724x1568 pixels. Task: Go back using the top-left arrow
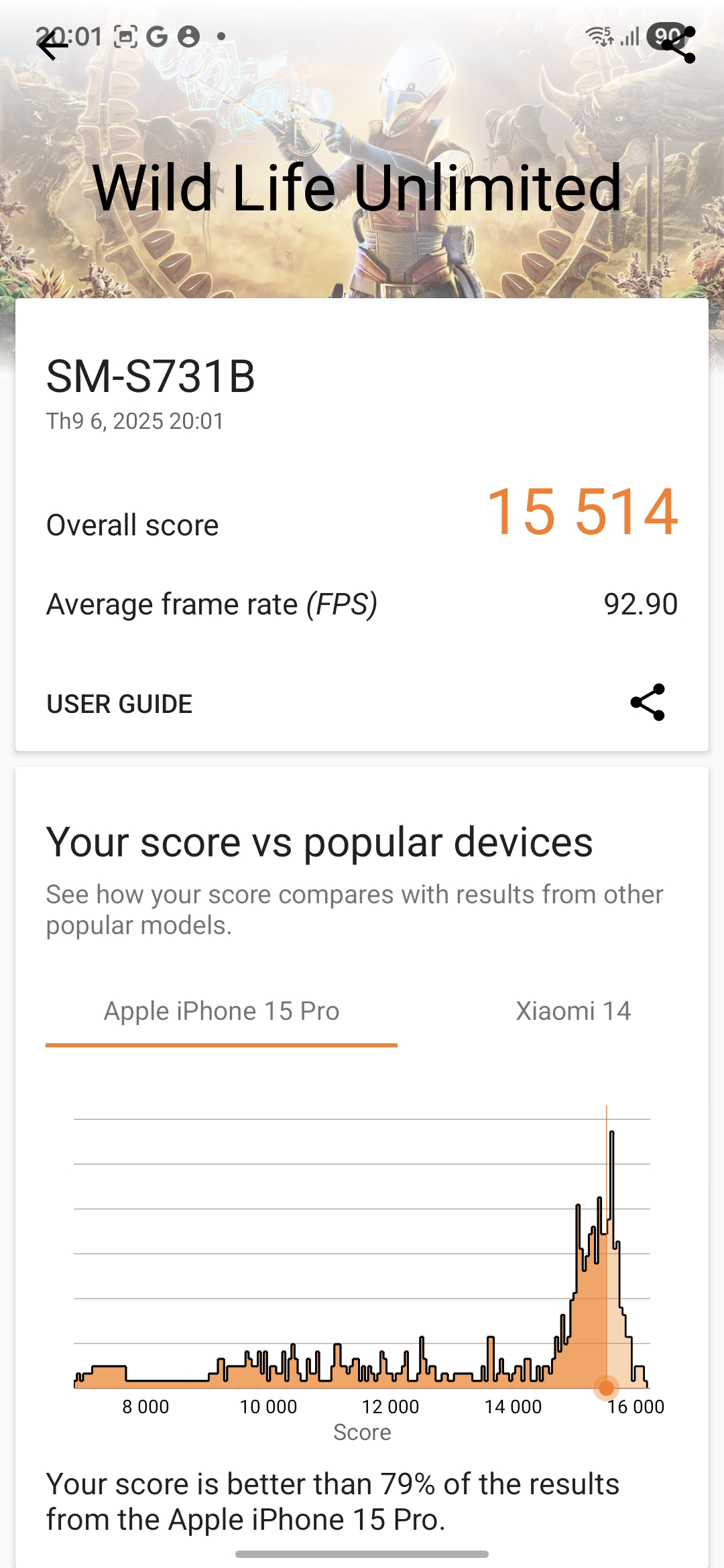coord(52,46)
